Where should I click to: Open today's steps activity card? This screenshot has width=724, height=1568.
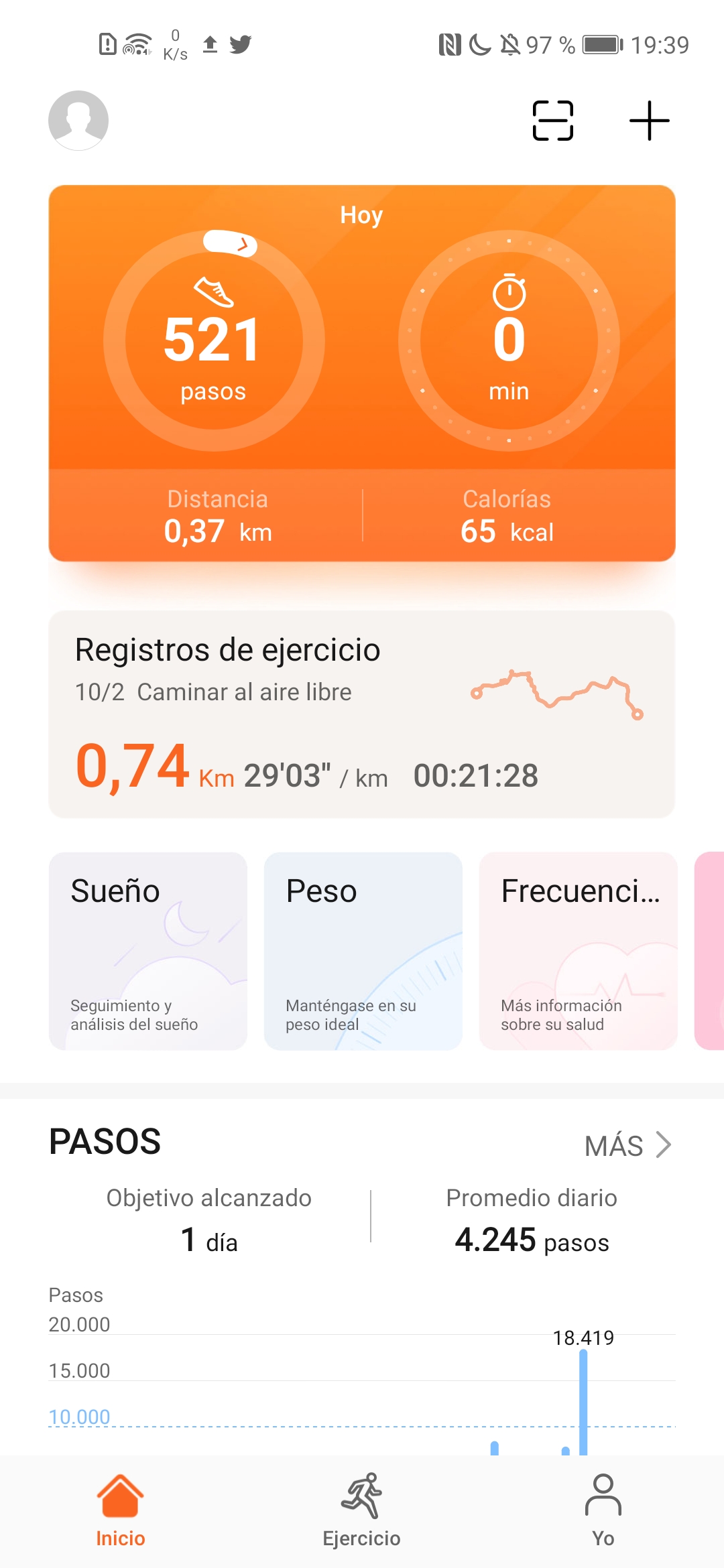coord(362,373)
